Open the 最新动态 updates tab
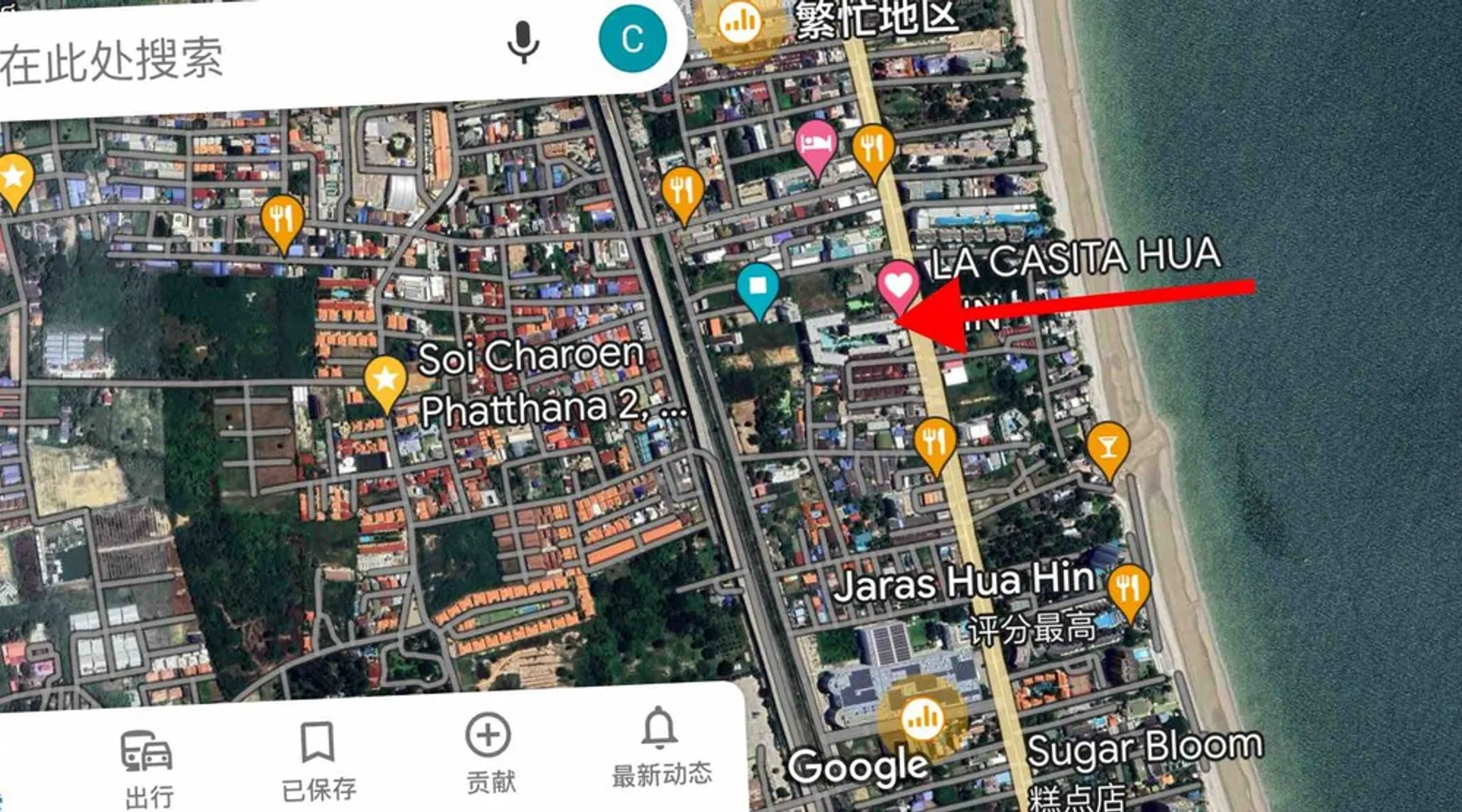 [x=661, y=747]
